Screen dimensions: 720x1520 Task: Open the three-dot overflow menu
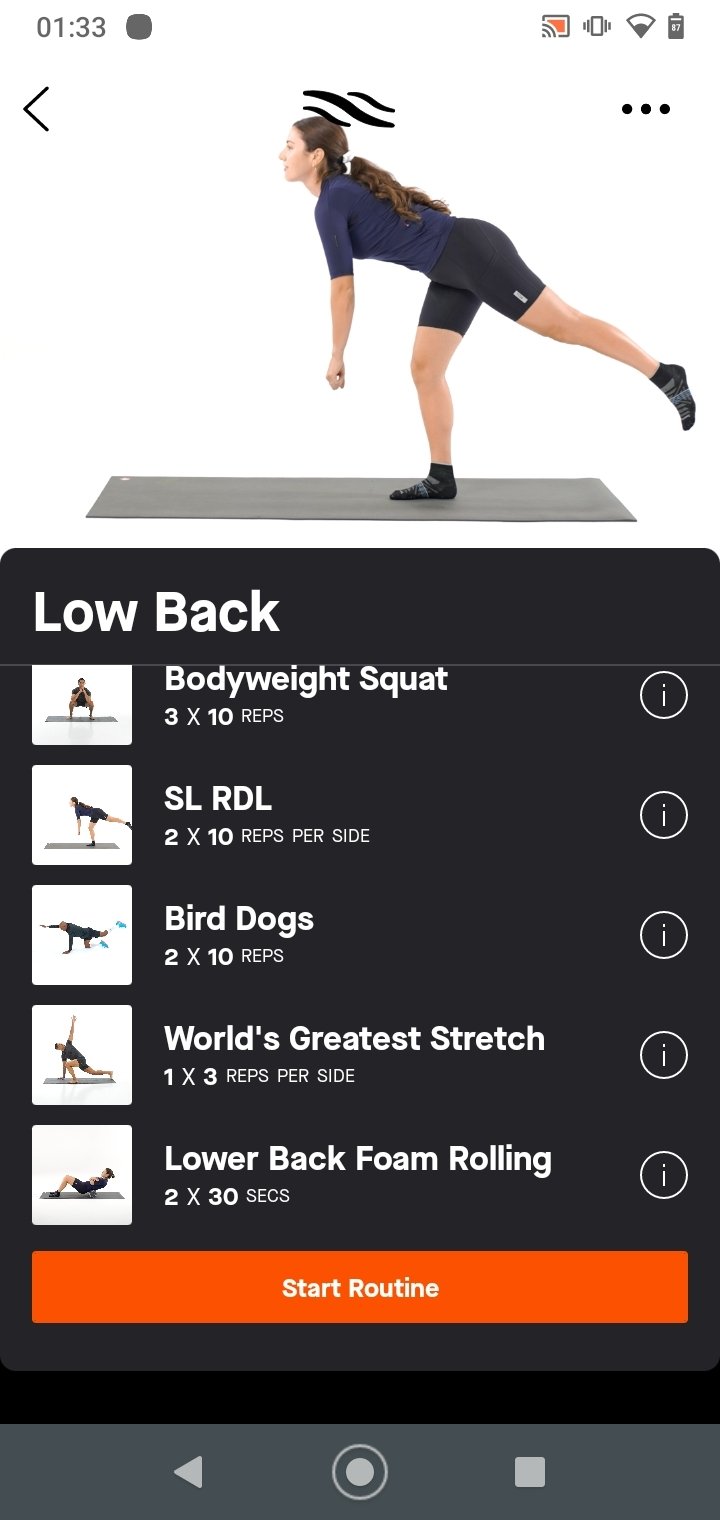(645, 109)
